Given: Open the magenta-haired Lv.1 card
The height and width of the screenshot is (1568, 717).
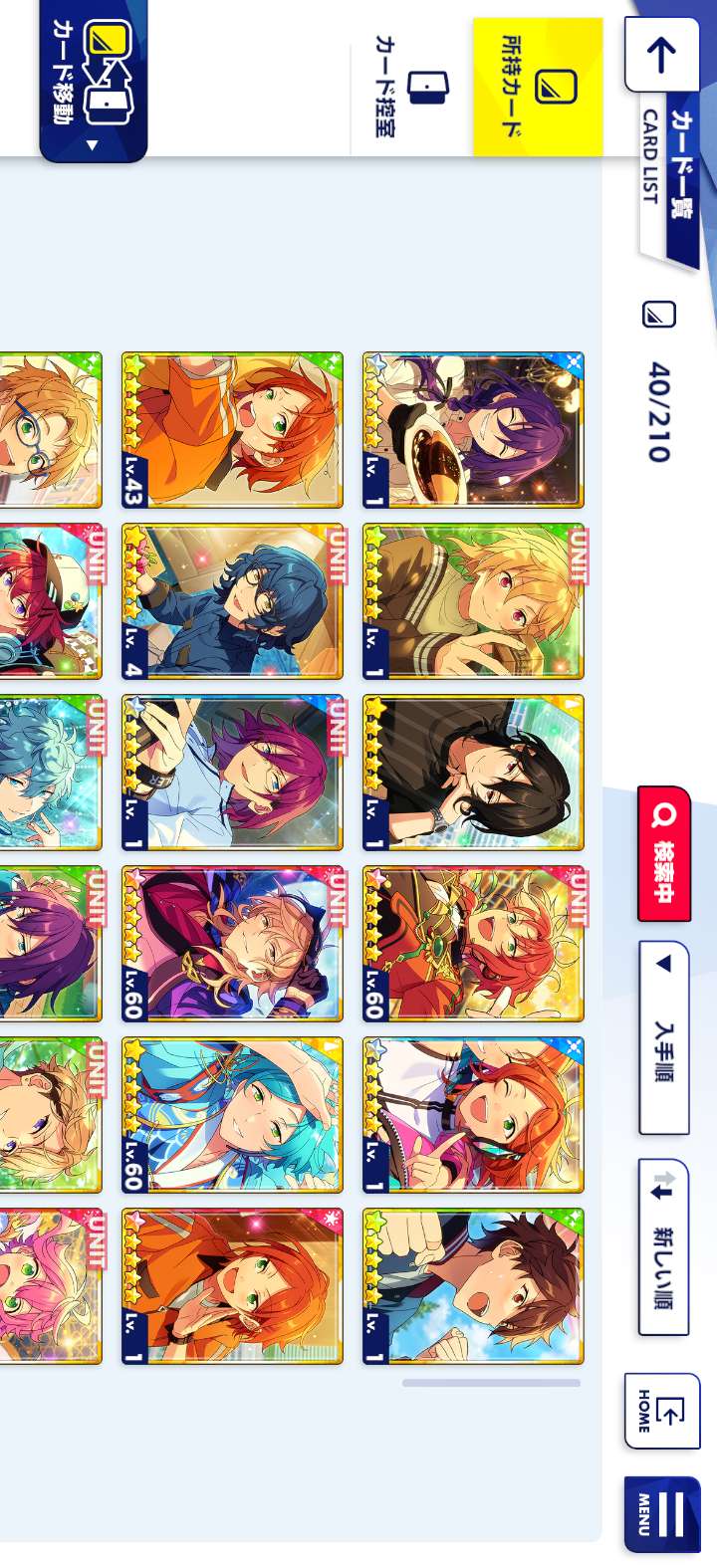Looking at the screenshot, I should (232, 773).
